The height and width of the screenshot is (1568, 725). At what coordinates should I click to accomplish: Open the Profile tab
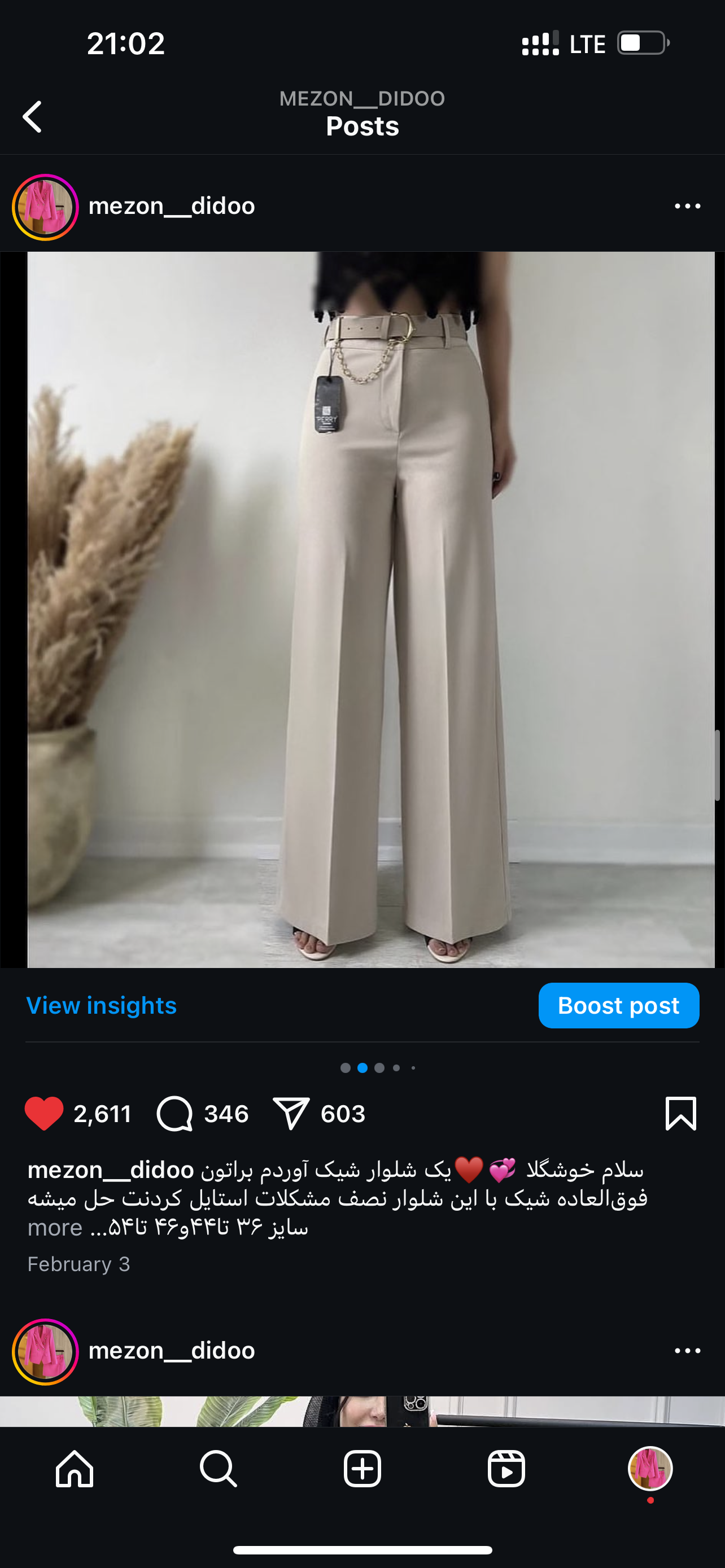pyautogui.click(x=649, y=1469)
